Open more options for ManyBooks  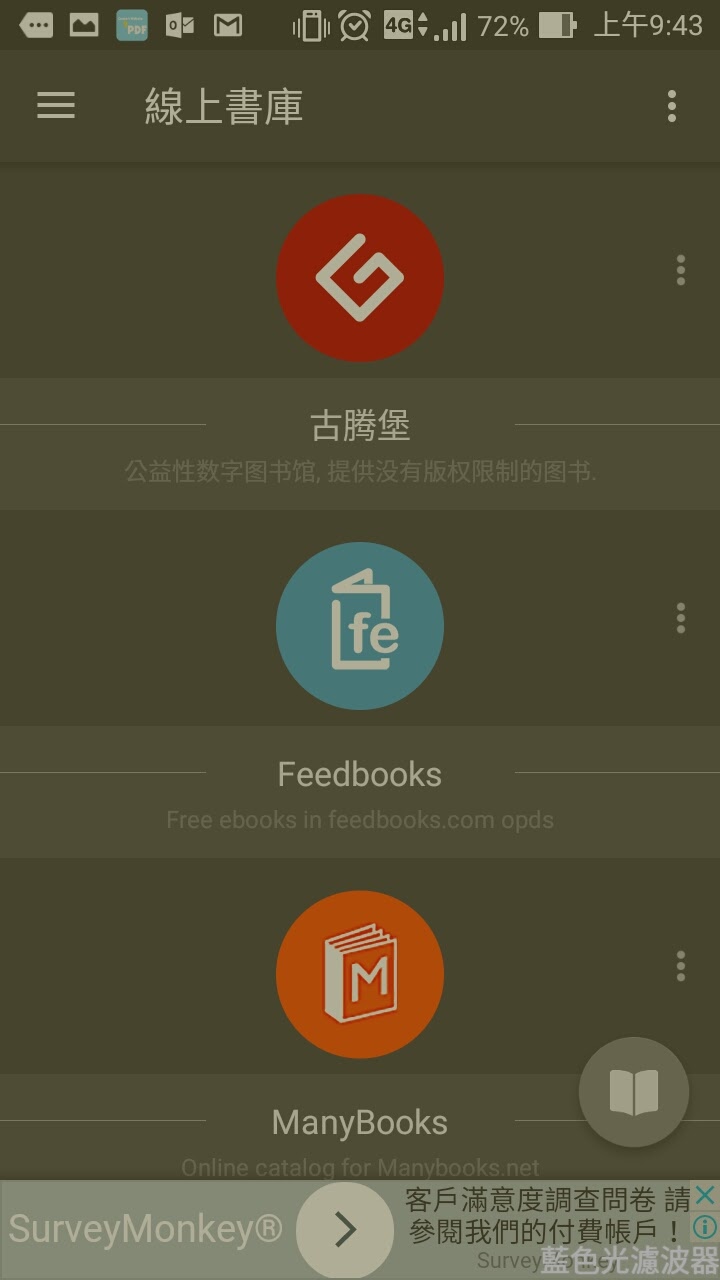(x=681, y=966)
